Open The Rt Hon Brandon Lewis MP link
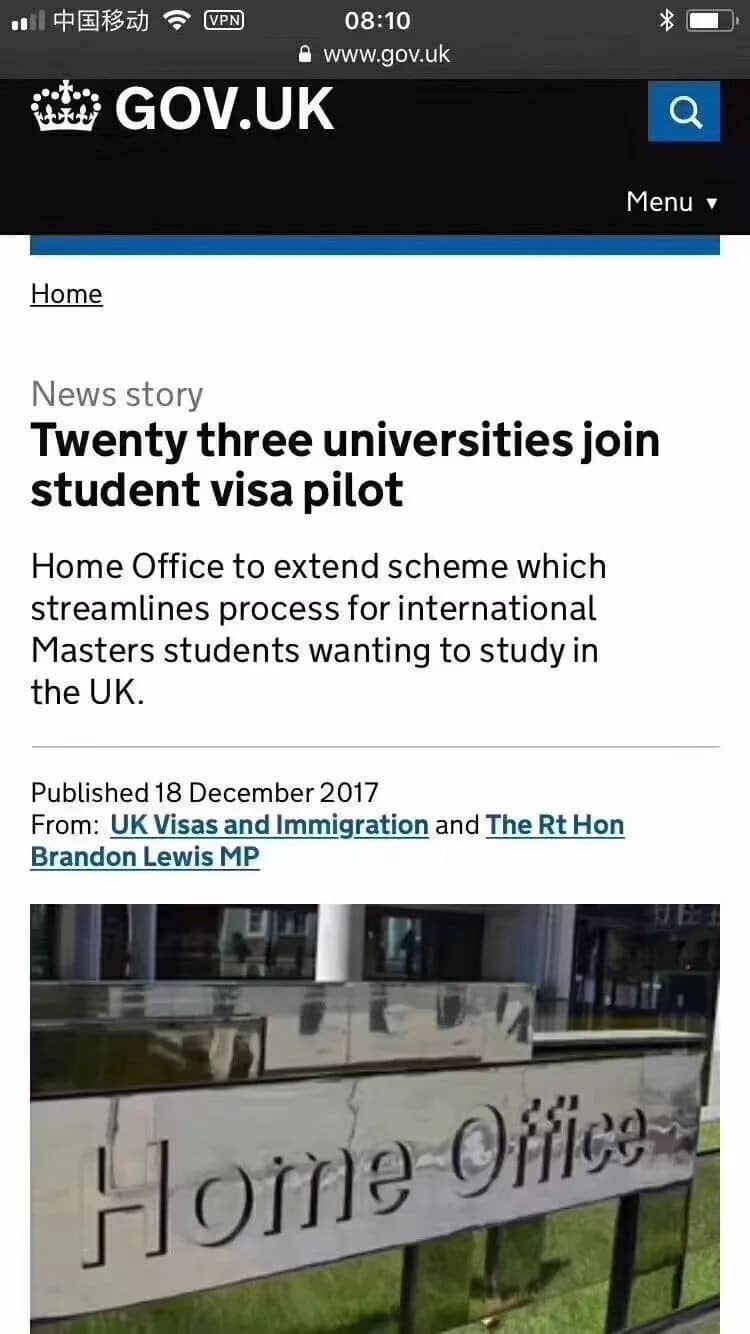This screenshot has width=750, height=1334. coord(554,826)
